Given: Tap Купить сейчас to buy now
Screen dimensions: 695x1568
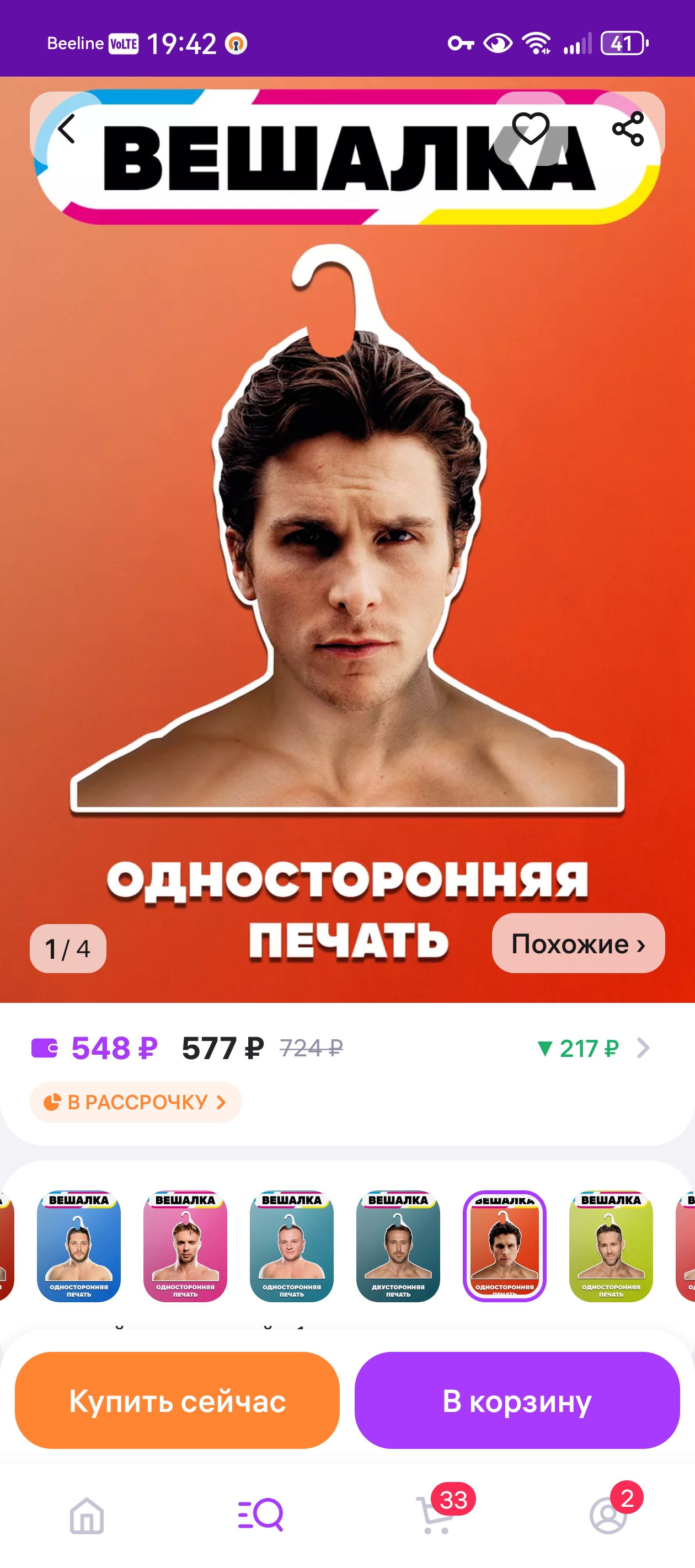Looking at the screenshot, I should click(177, 1400).
